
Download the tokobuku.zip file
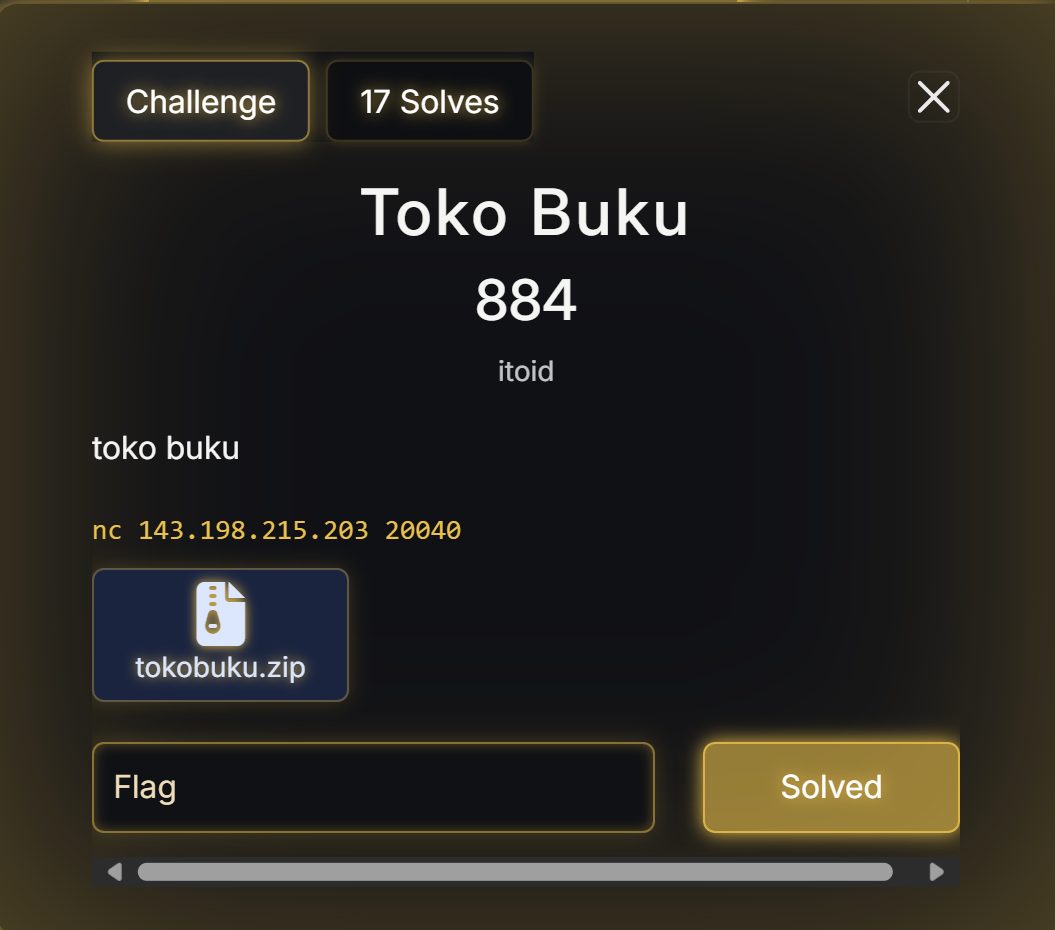[220, 634]
